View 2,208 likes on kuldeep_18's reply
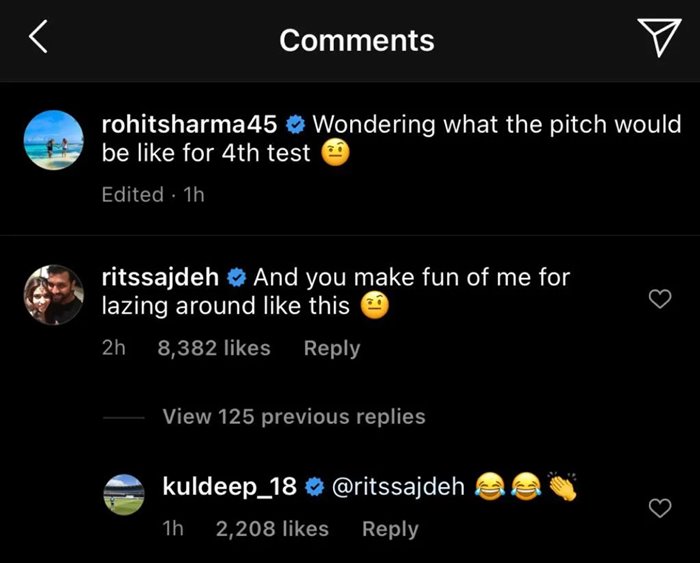 click(272, 529)
